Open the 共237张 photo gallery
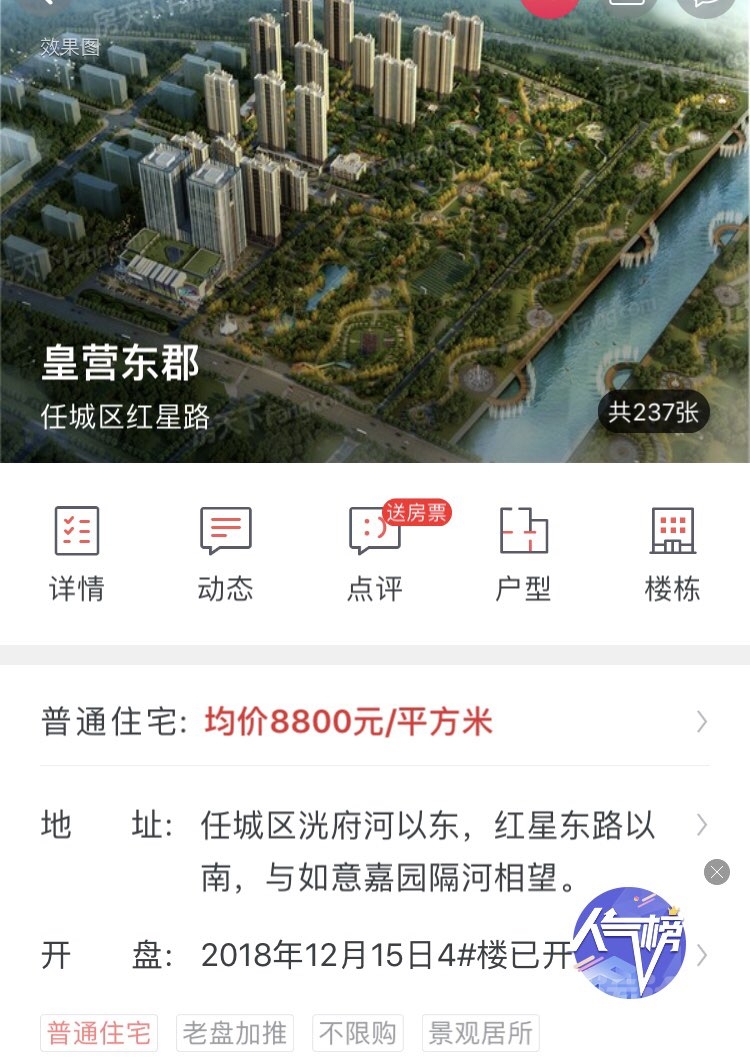The width and height of the screenshot is (750, 1058). (x=653, y=412)
